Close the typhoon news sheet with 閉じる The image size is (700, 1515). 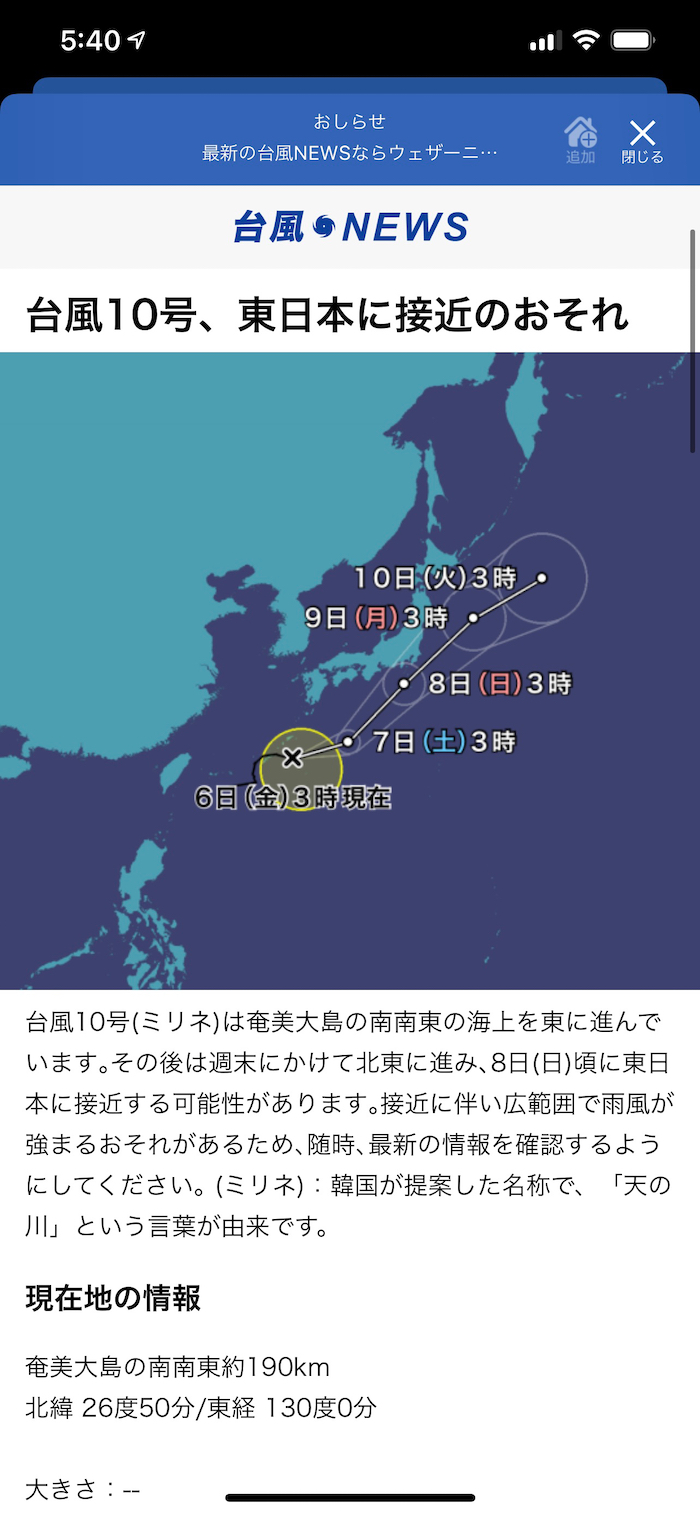click(x=642, y=140)
